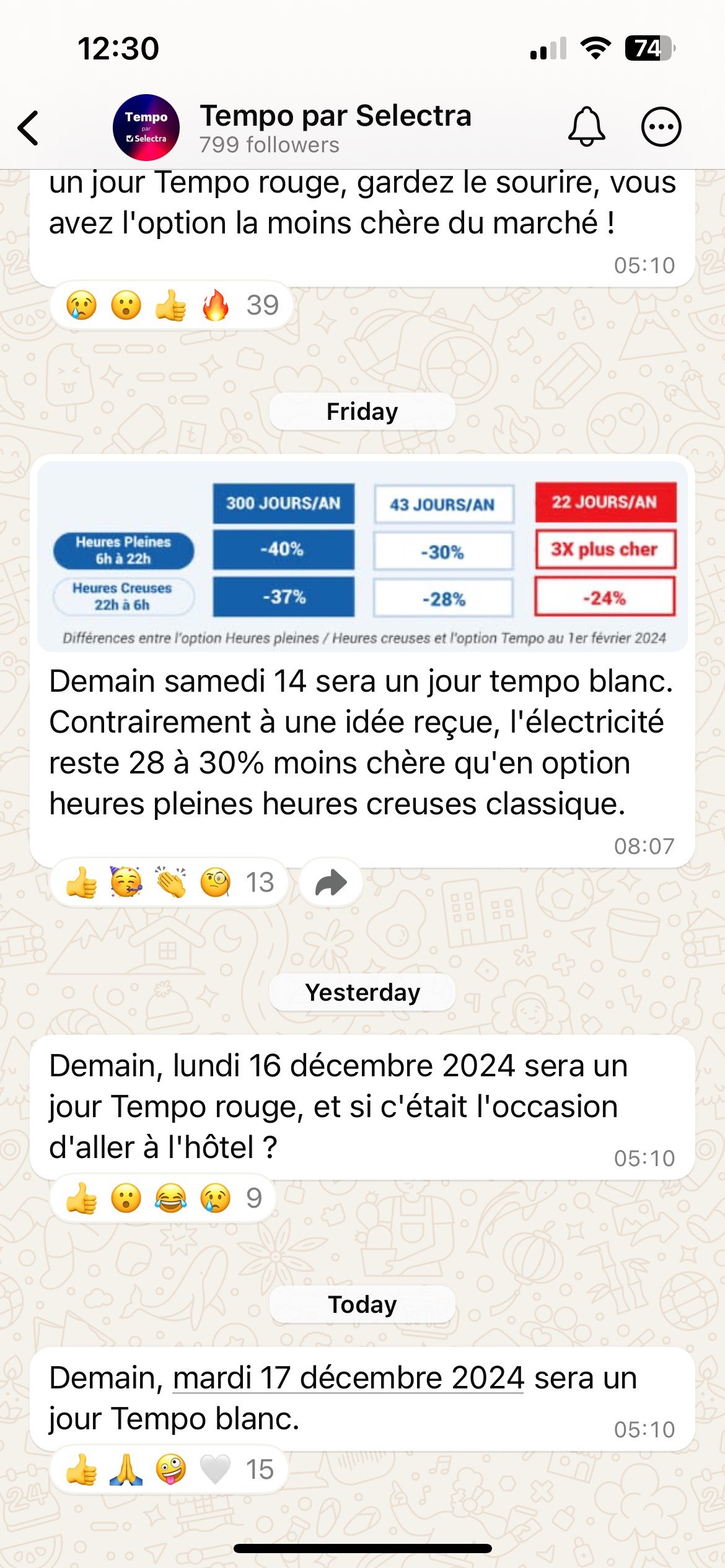This screenshot has height=1568, width=725.
Task: Select the fire reaction on the top message
Action: point(215,305)
